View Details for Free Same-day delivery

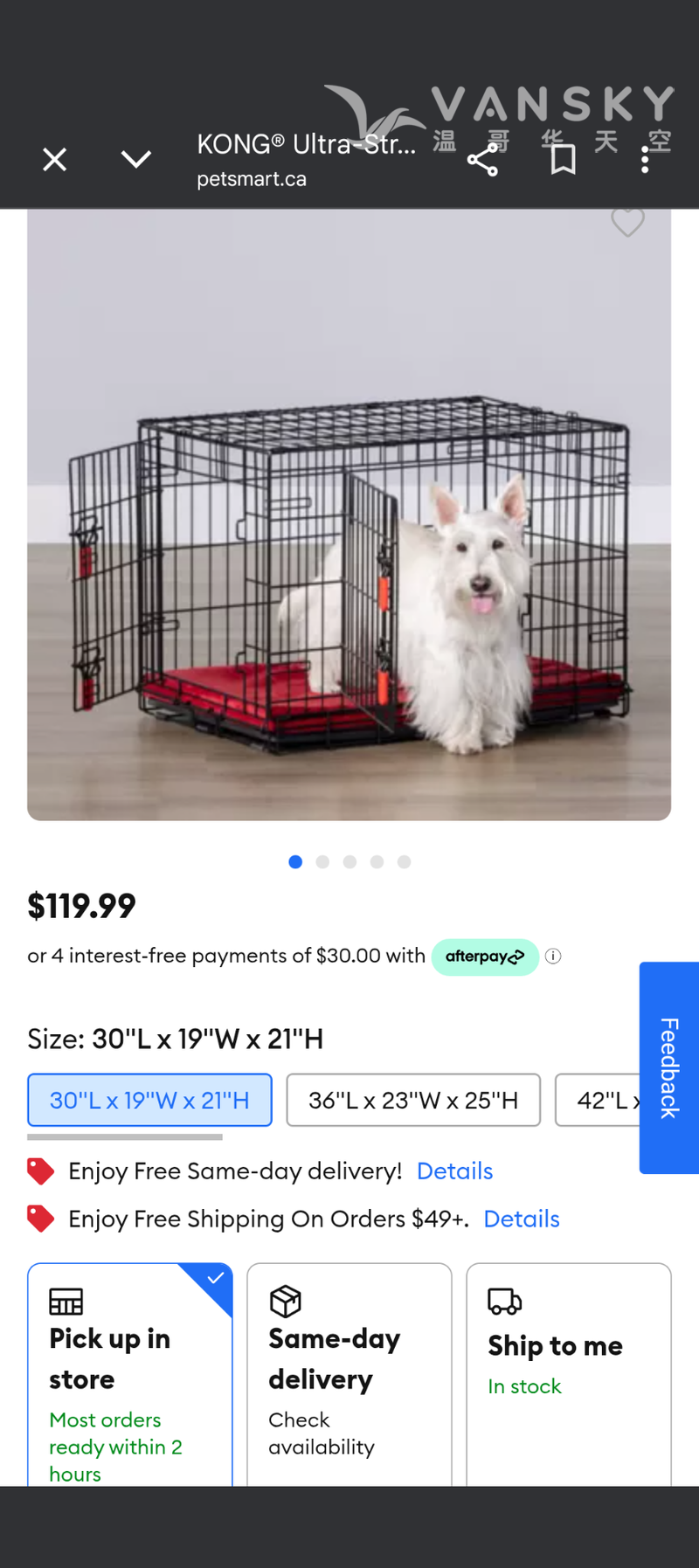[454, 1171]
